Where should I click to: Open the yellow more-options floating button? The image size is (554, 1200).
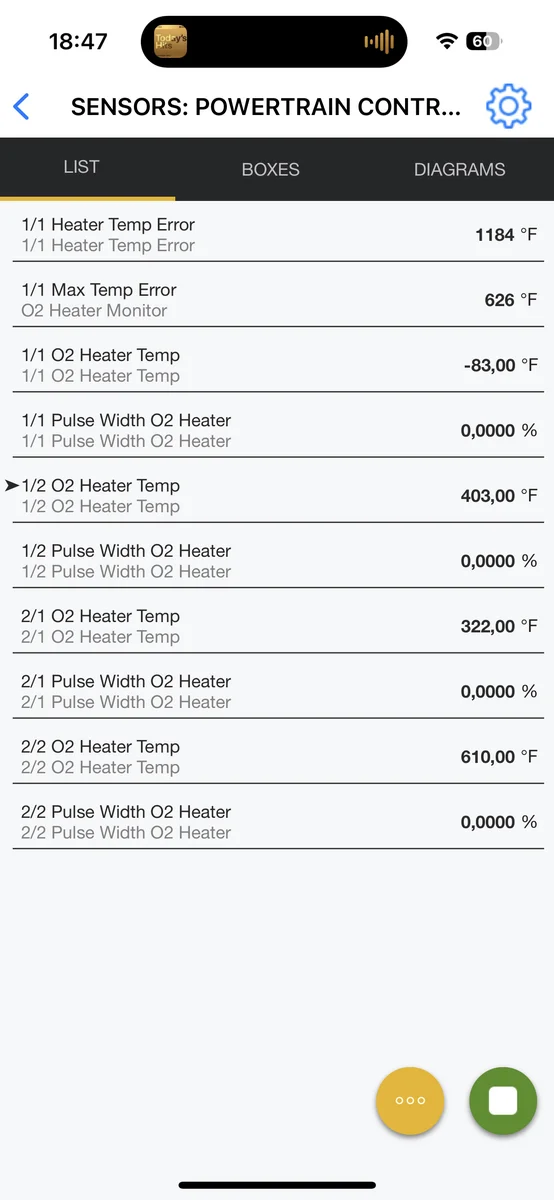point(410,1100)
